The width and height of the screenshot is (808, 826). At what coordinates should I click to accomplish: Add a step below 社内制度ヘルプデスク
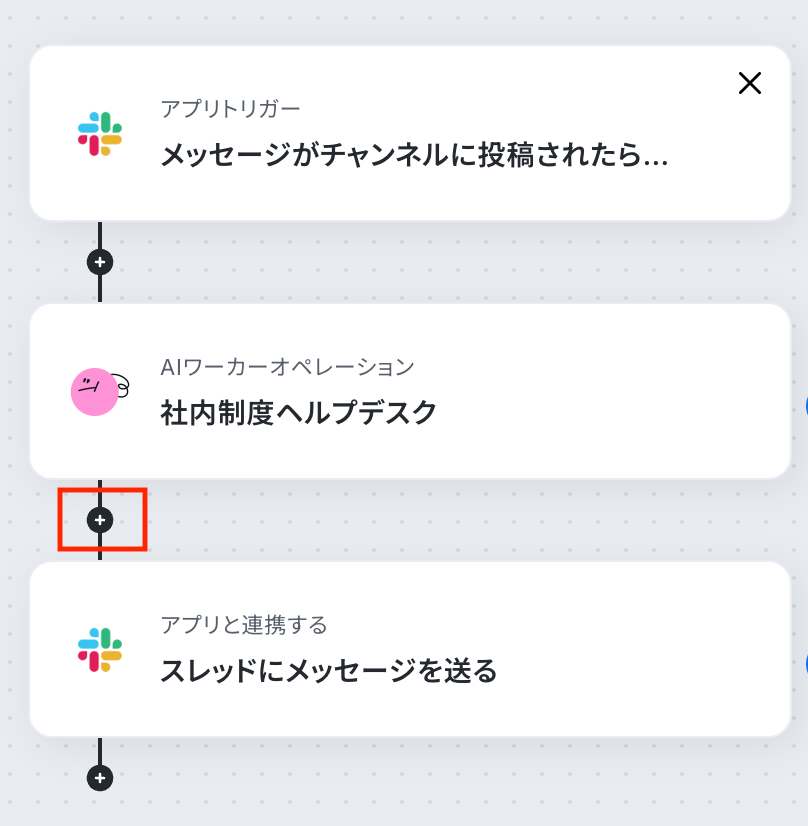(x=100, y=520)
